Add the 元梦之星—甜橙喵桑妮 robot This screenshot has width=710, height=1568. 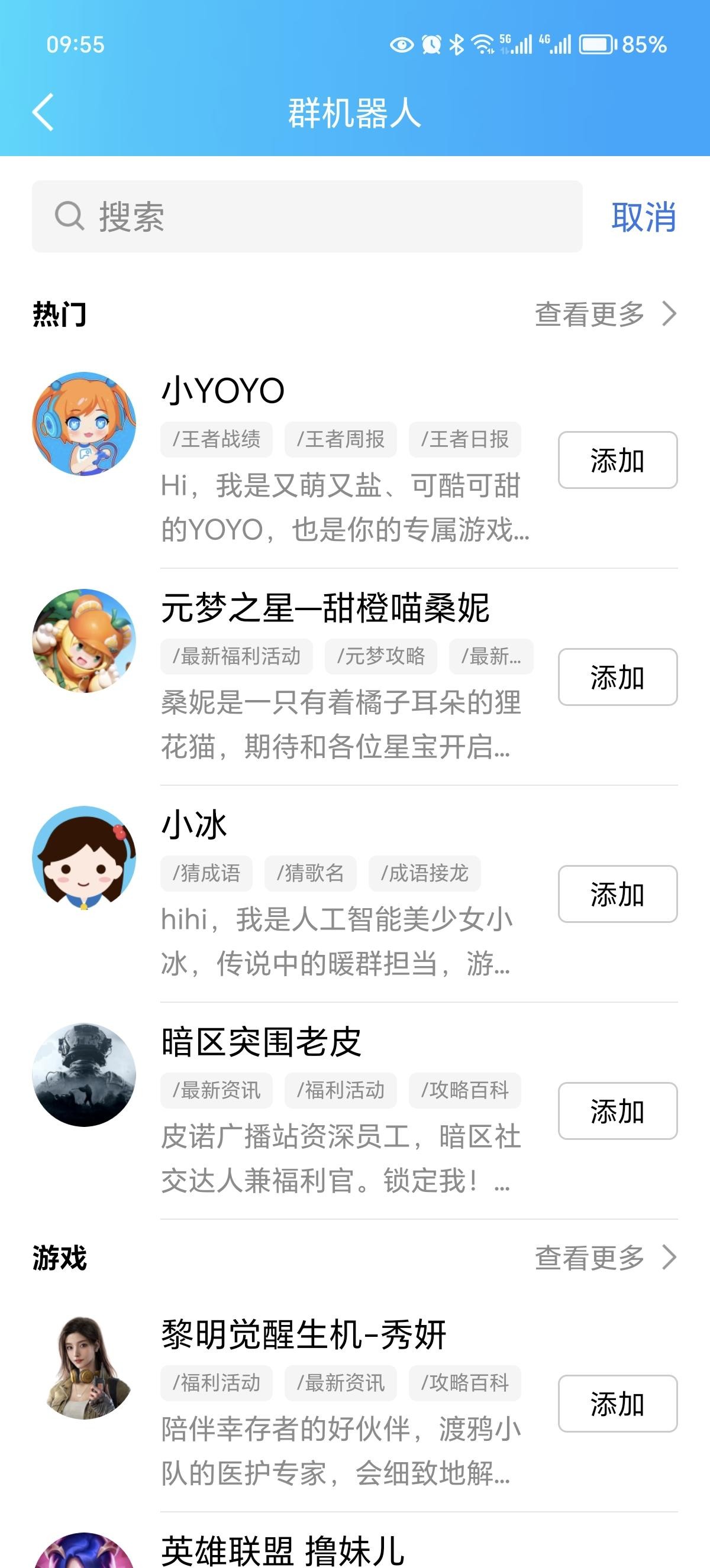[x=617, y=677]
